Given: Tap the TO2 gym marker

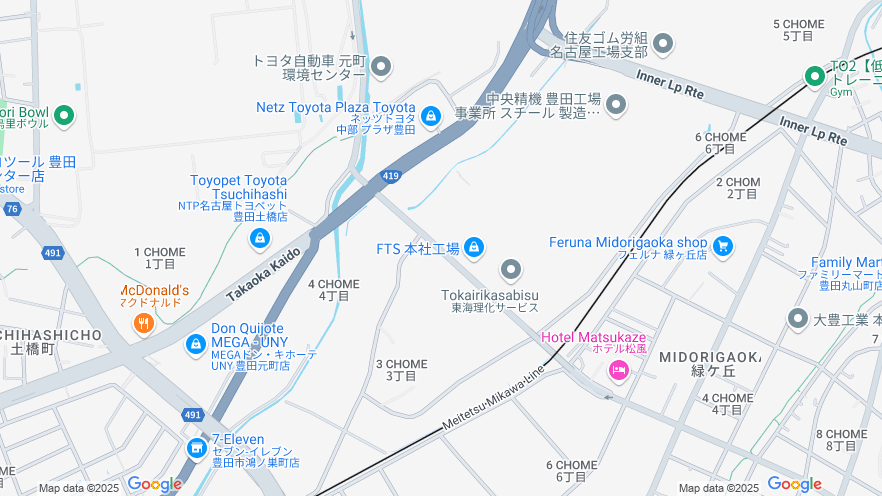Looking at the screenshot, I should [815, 75].
